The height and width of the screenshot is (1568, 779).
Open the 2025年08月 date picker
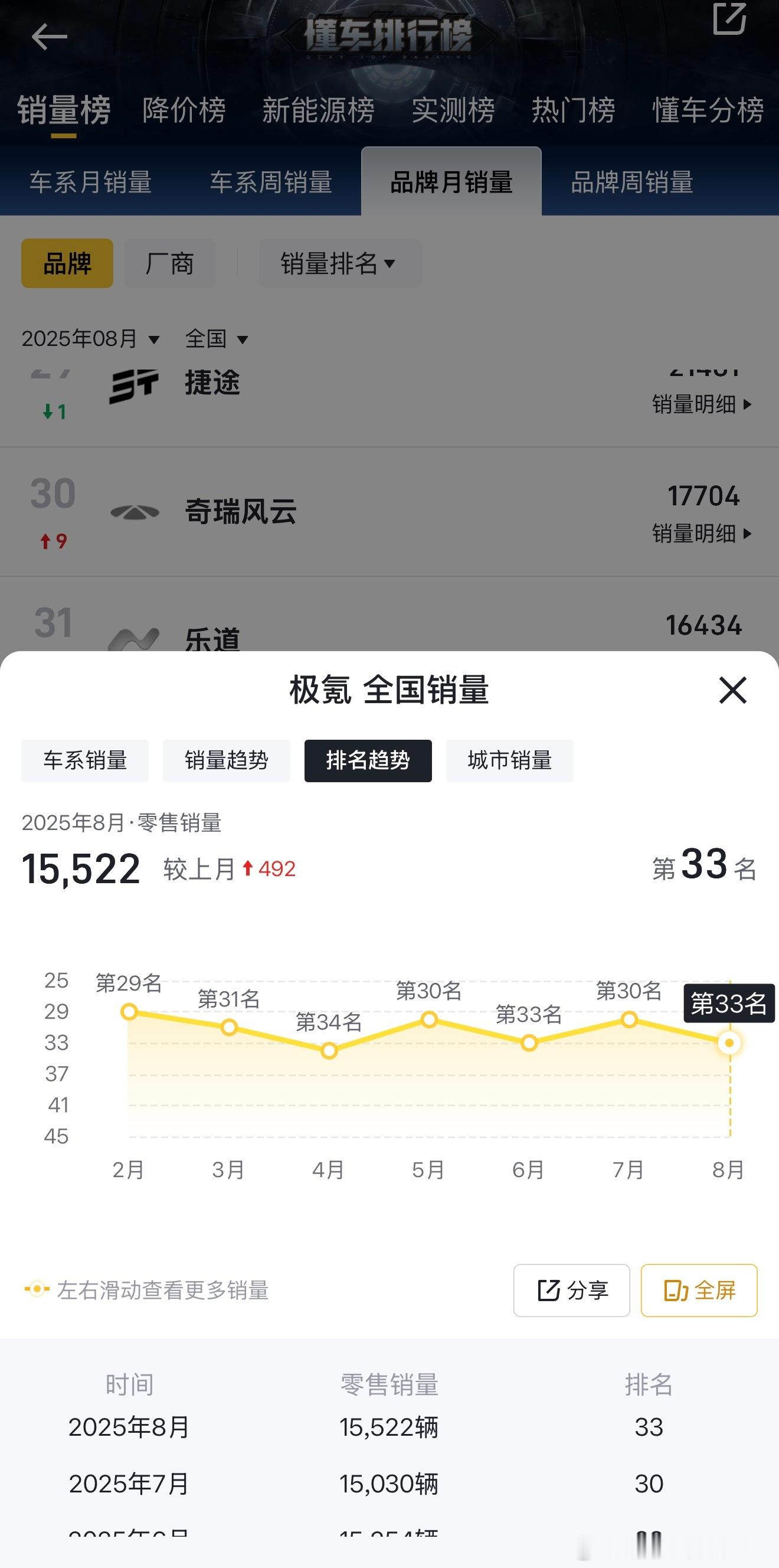click(90, 339)
